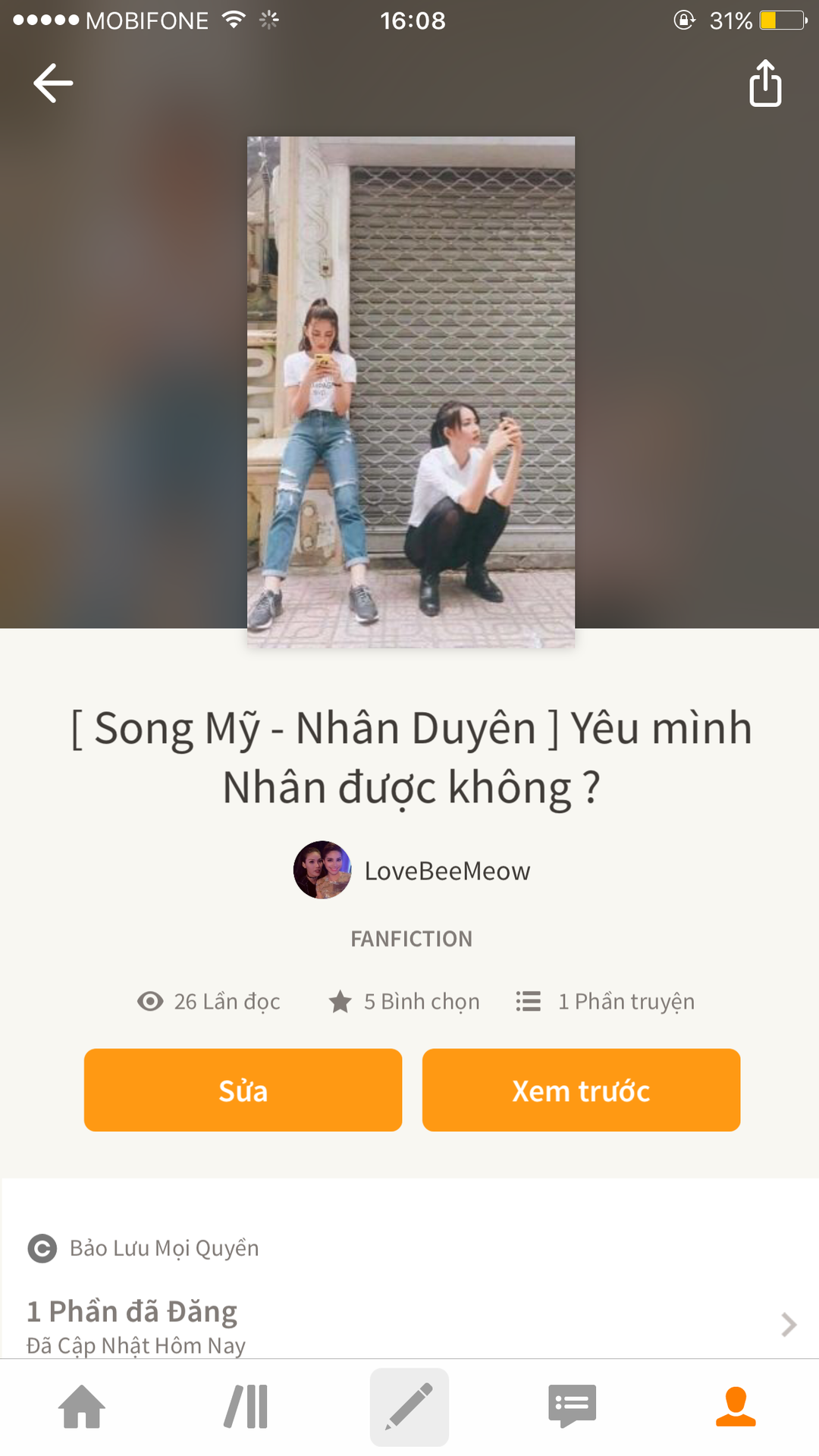Share this story
This screenshot has height=1456, width=819.
click(765, 83)
